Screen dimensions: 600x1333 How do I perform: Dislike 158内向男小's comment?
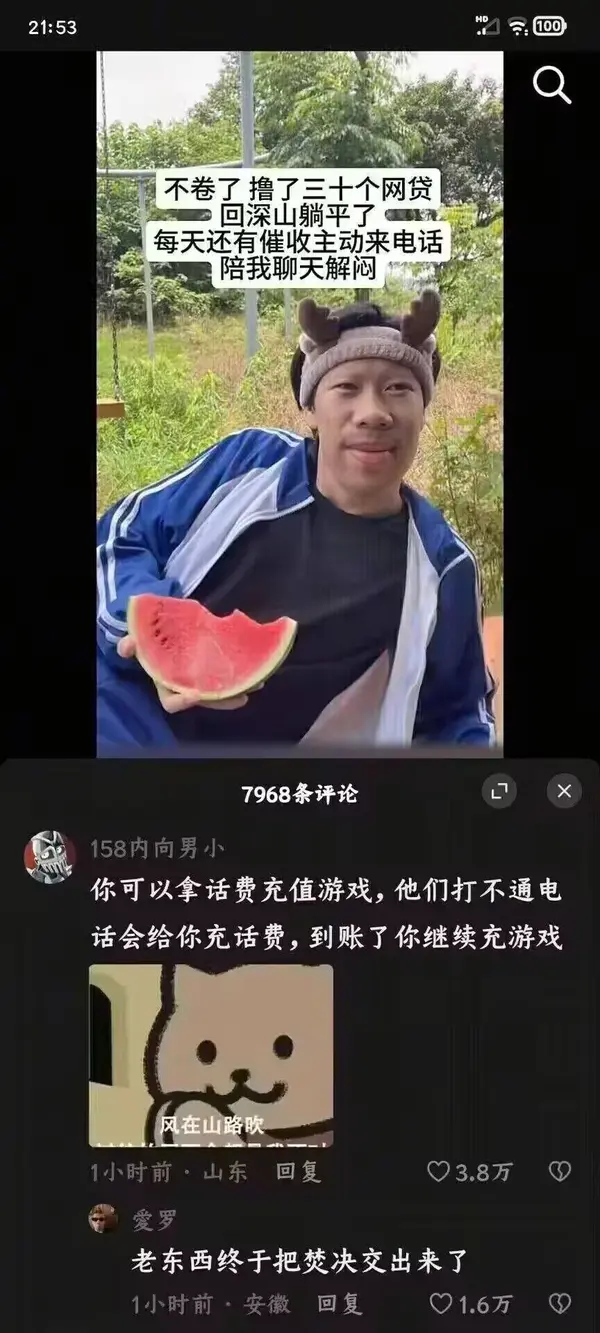(560, 1172)
